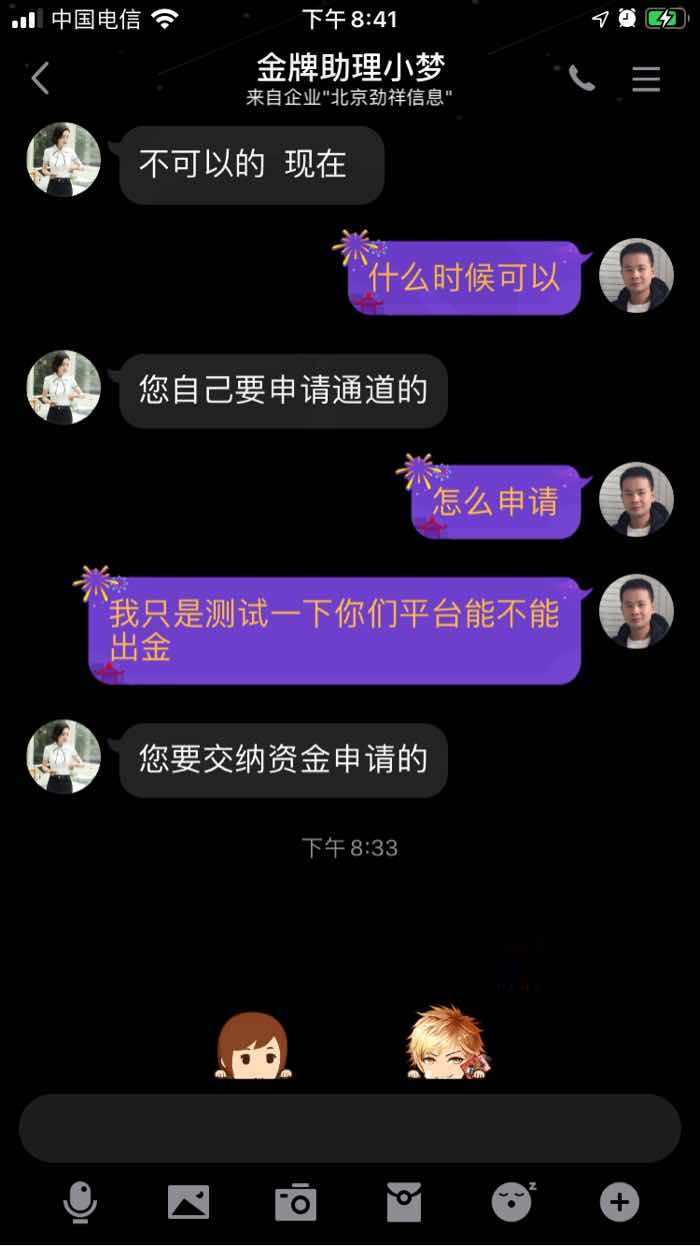
Task: Go back from the 金牌助理小梦 chat
Action: click(x=40, y=78)
